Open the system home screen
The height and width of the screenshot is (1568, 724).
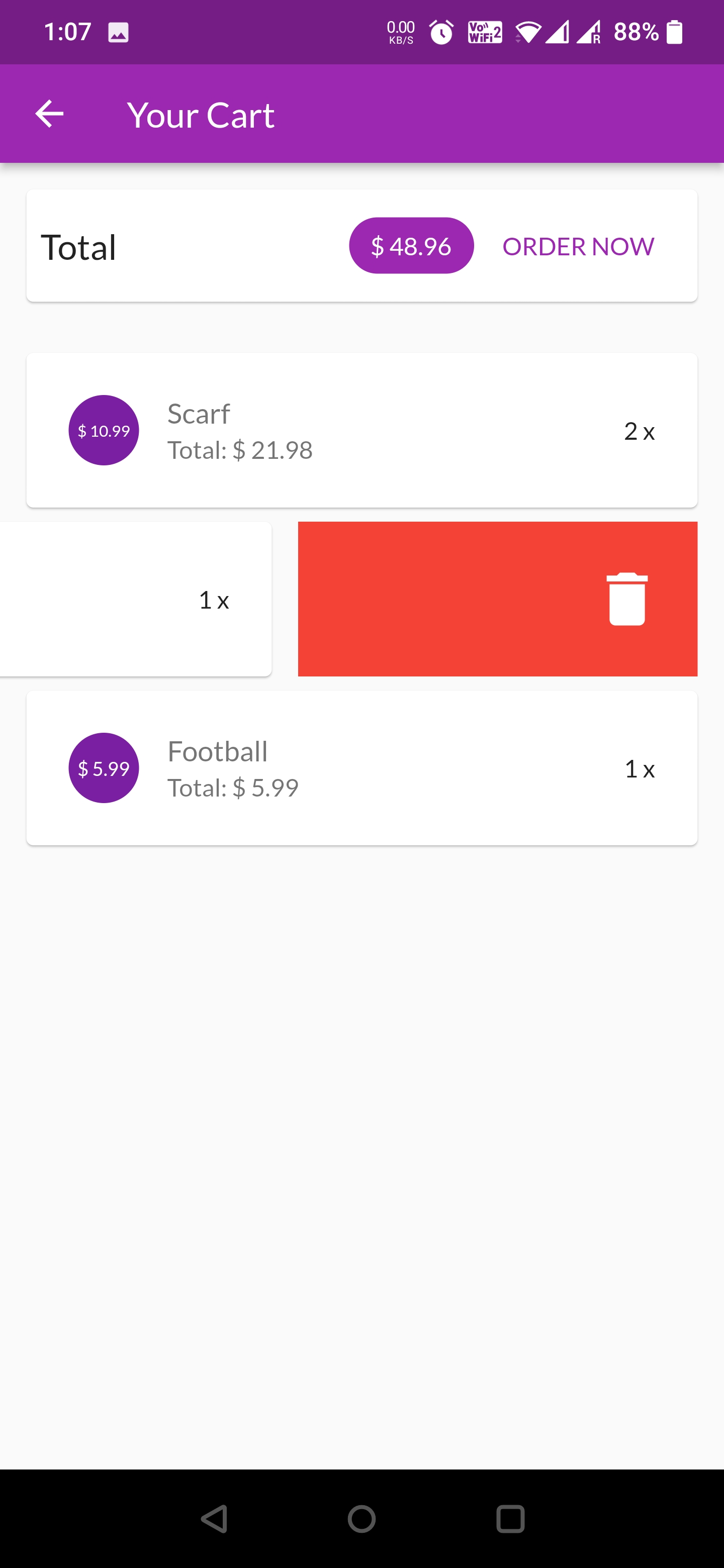click(x=361, y=1519)
